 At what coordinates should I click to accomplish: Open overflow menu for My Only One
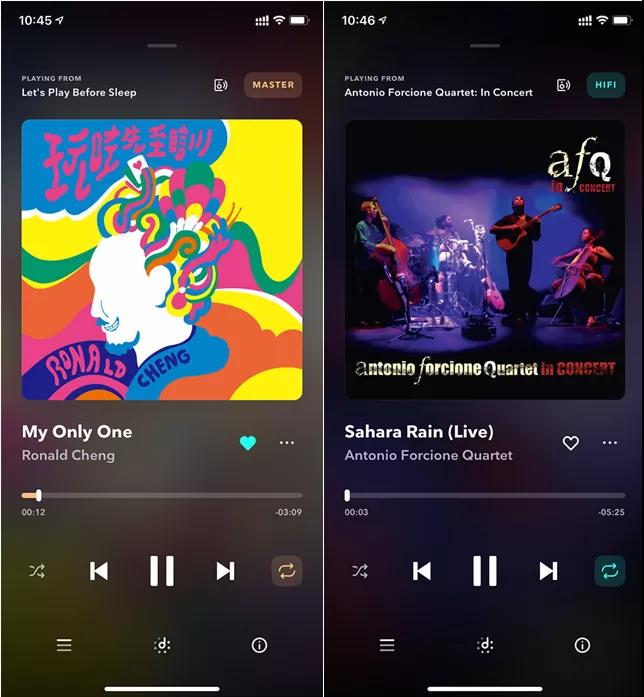287,443
